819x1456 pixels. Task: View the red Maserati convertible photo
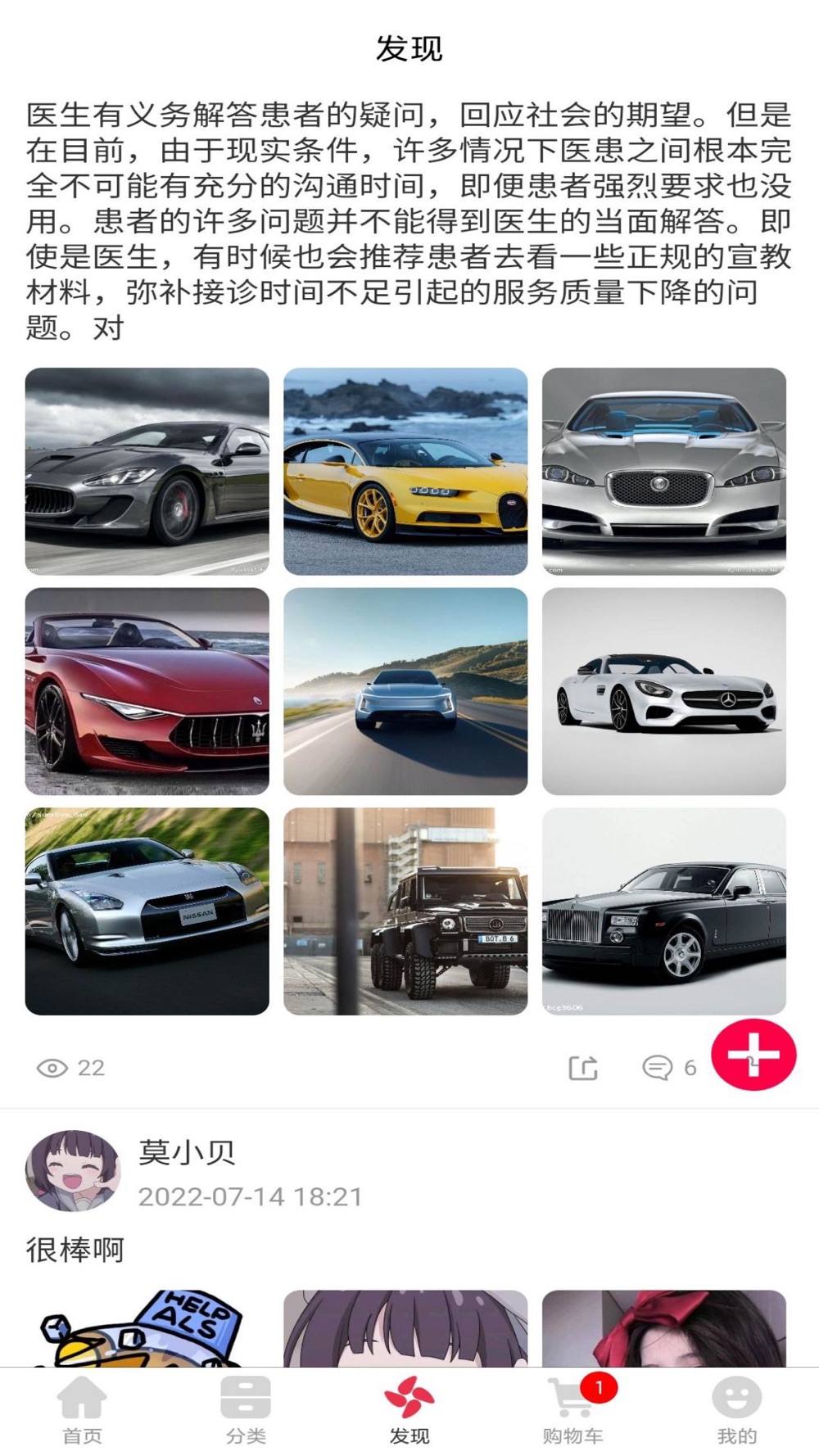click(x=147, y=691)
